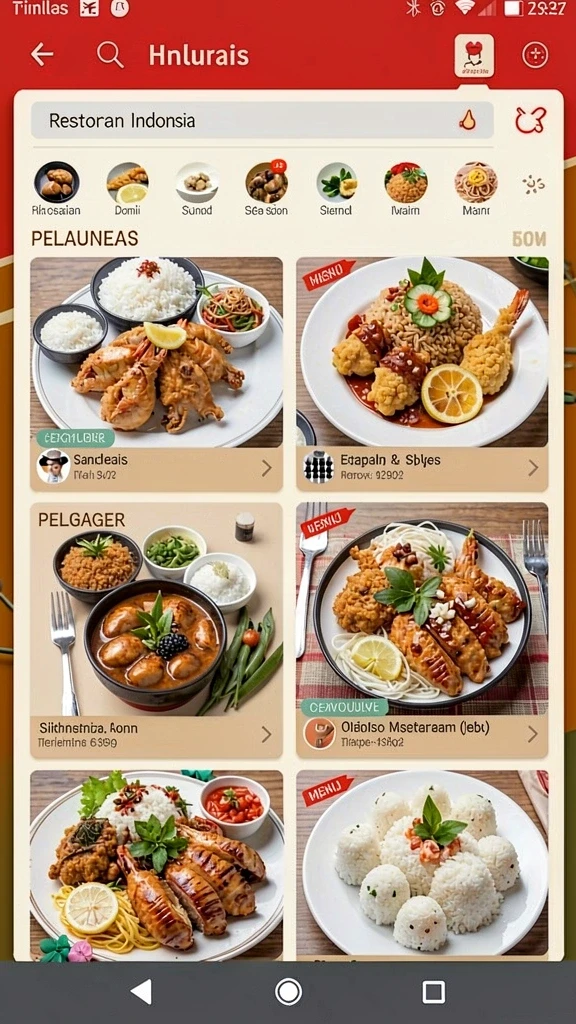Open the rice balls dish card

pyautogui.click(x=422, y=865)
